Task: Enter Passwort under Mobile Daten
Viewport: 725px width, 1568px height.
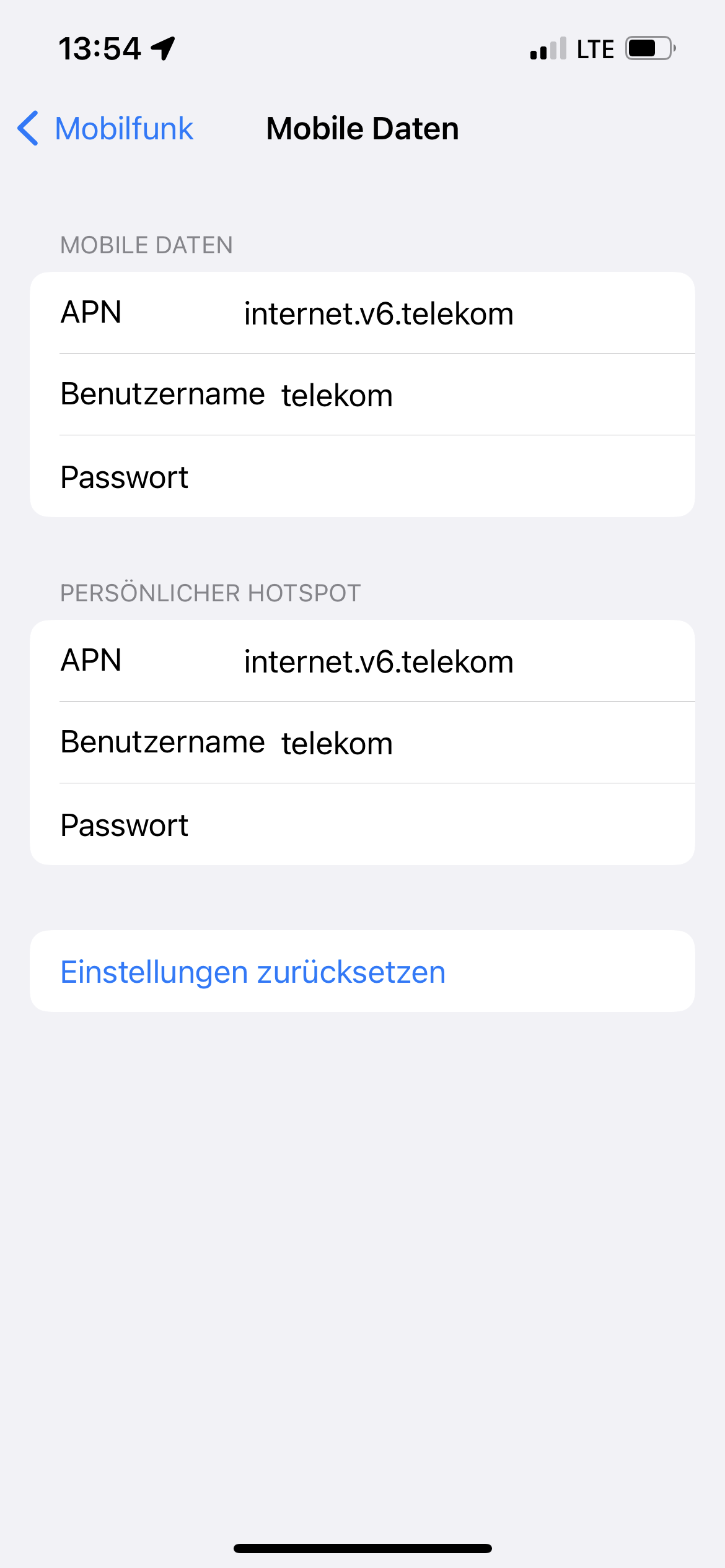Action: tap(434, 477)
